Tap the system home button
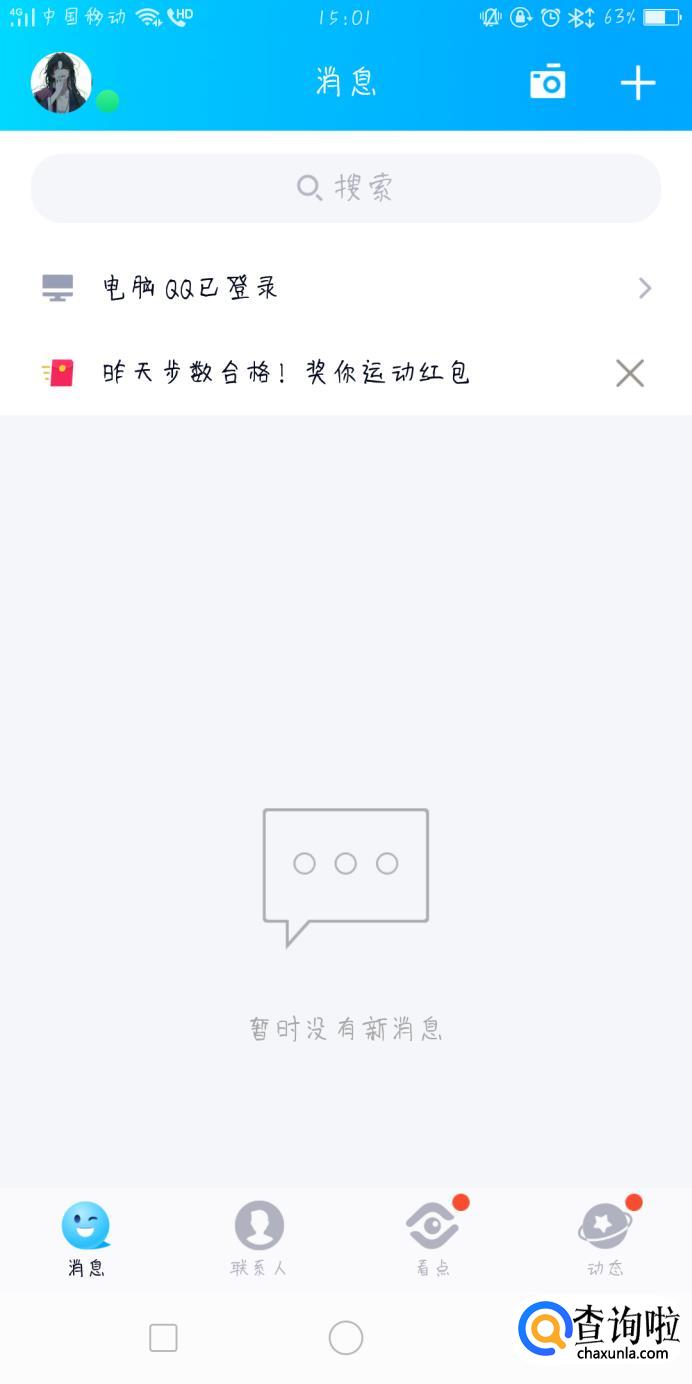Viewport: 692px width, 1384px height. point(346,1337)
